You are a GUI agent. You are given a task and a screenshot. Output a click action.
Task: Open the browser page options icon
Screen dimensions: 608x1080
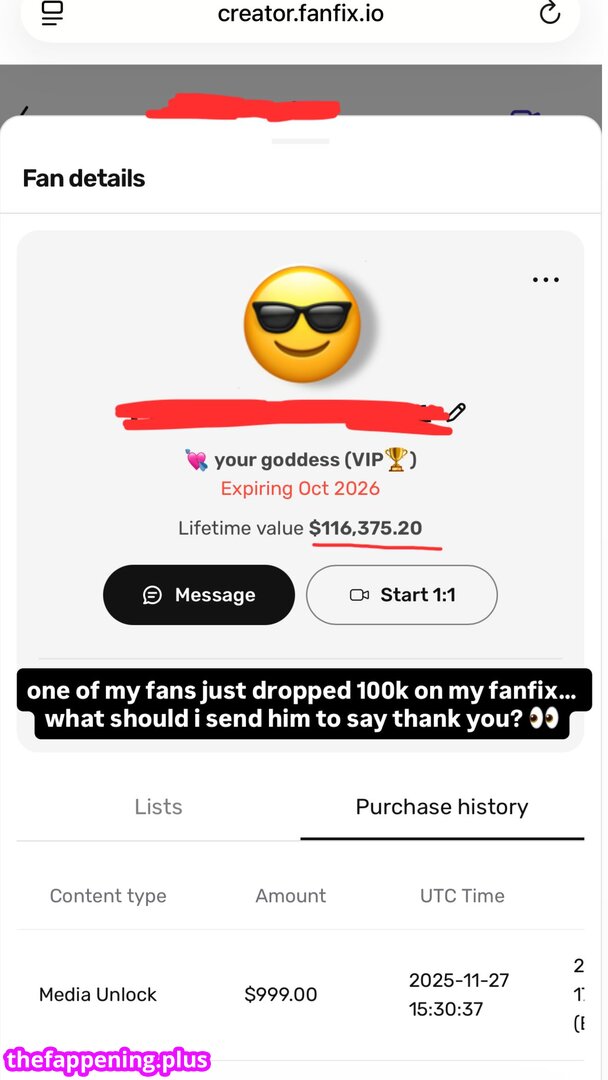(52, 13)
